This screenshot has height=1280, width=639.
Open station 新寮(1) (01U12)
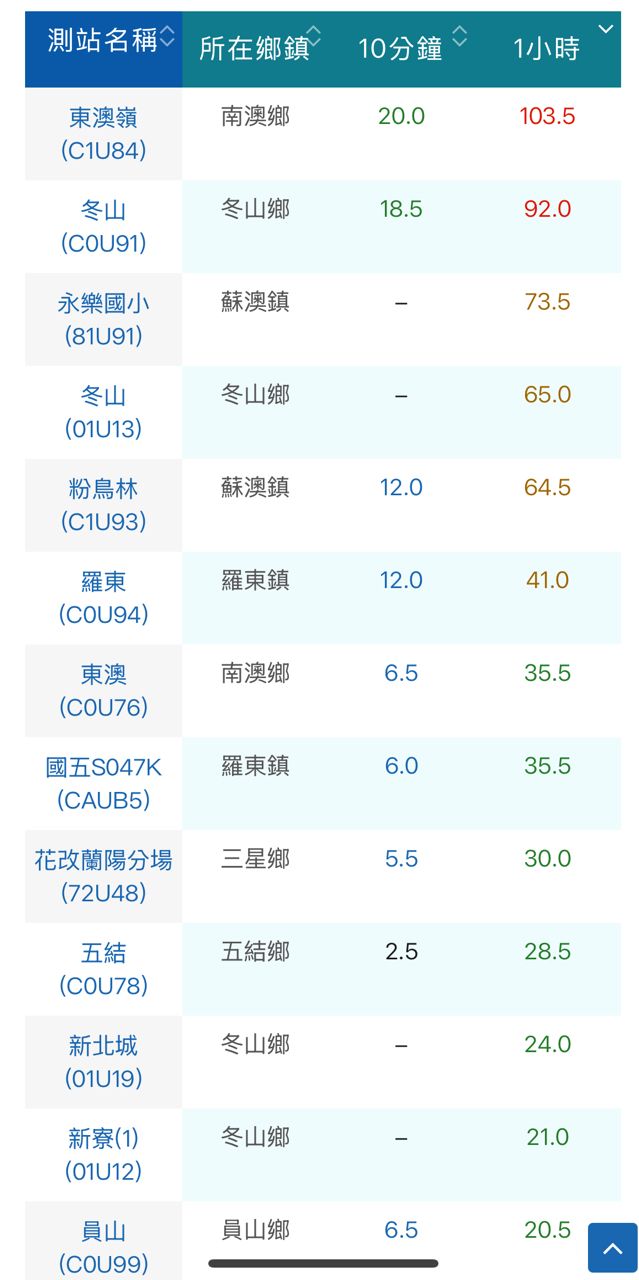click(x=104, y=1154)
